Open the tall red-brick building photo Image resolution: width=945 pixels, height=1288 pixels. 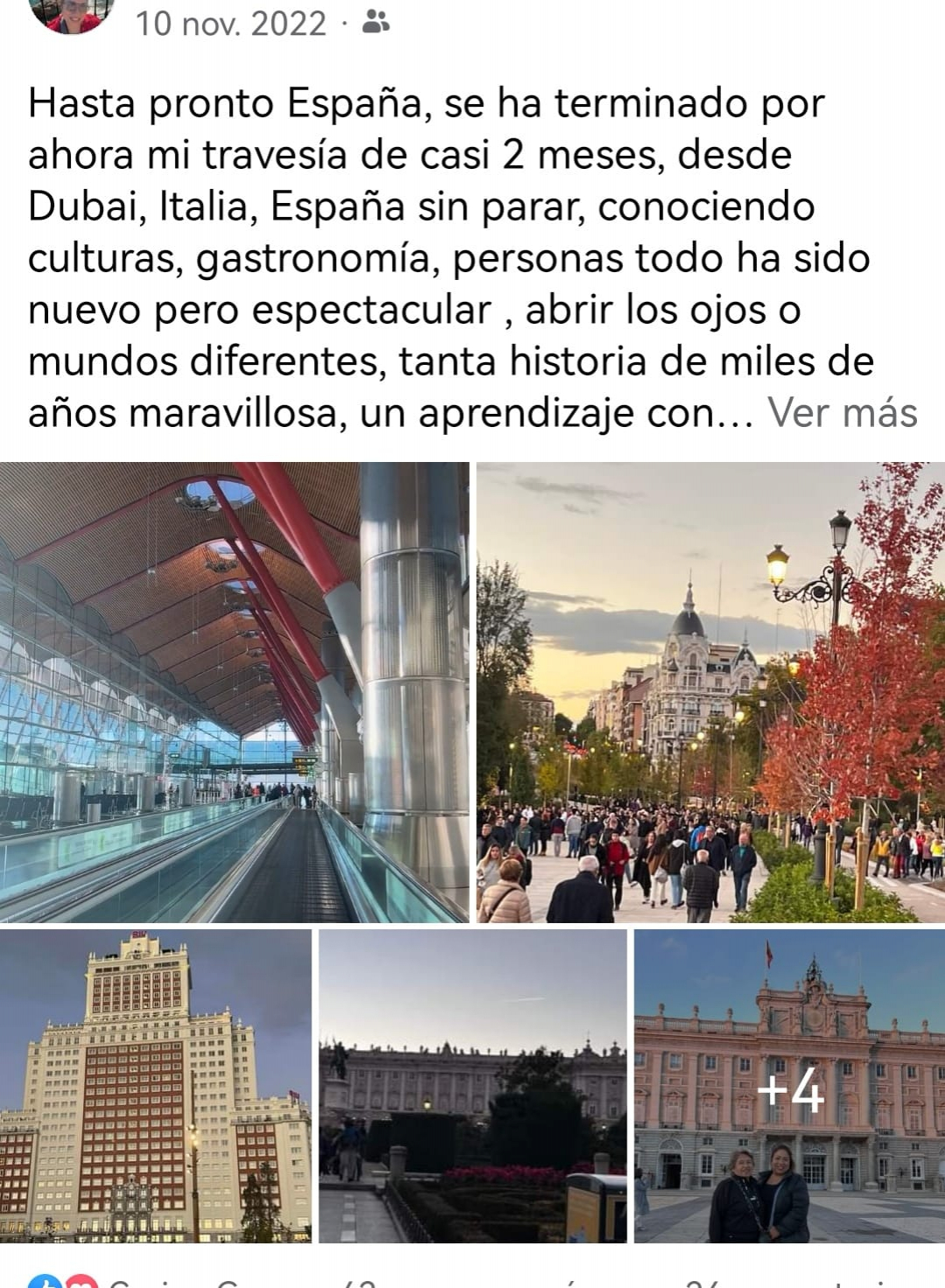(155, 1085)
